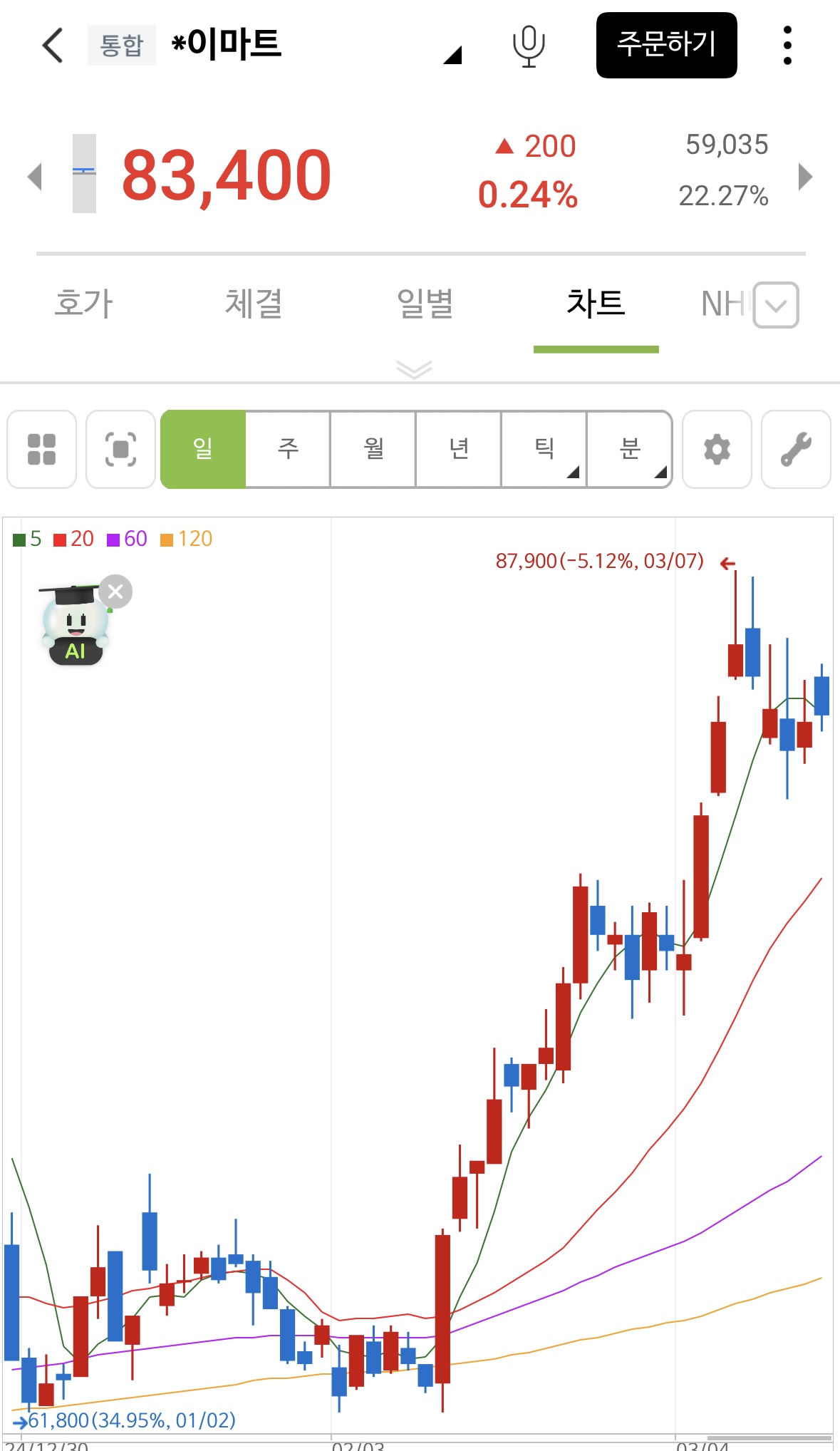Switch to the 일별 tab
This screenshot has height=1451, width=840.
point(425,304)
